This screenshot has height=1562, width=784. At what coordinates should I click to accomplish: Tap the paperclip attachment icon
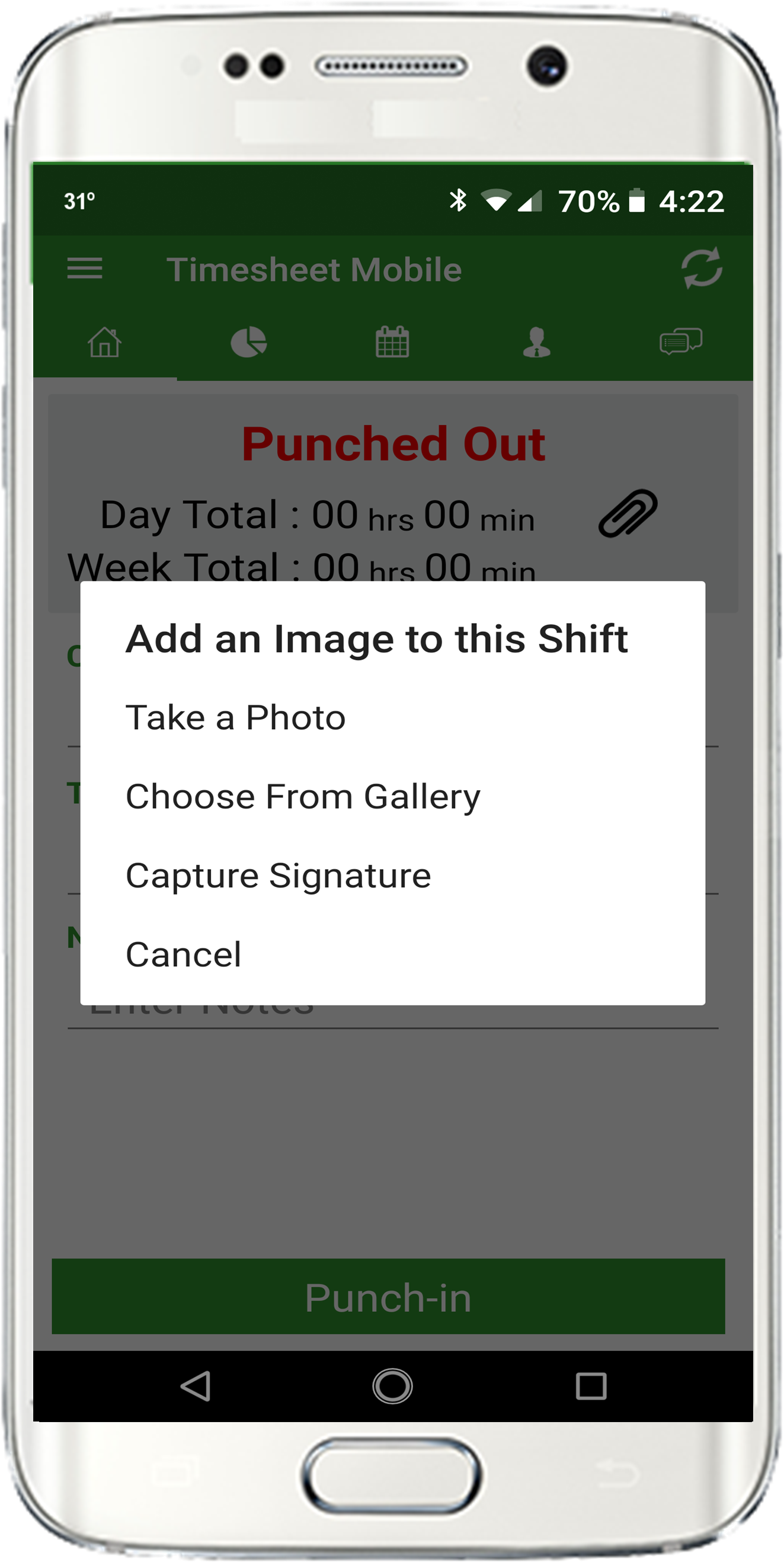tap(628, 513)
